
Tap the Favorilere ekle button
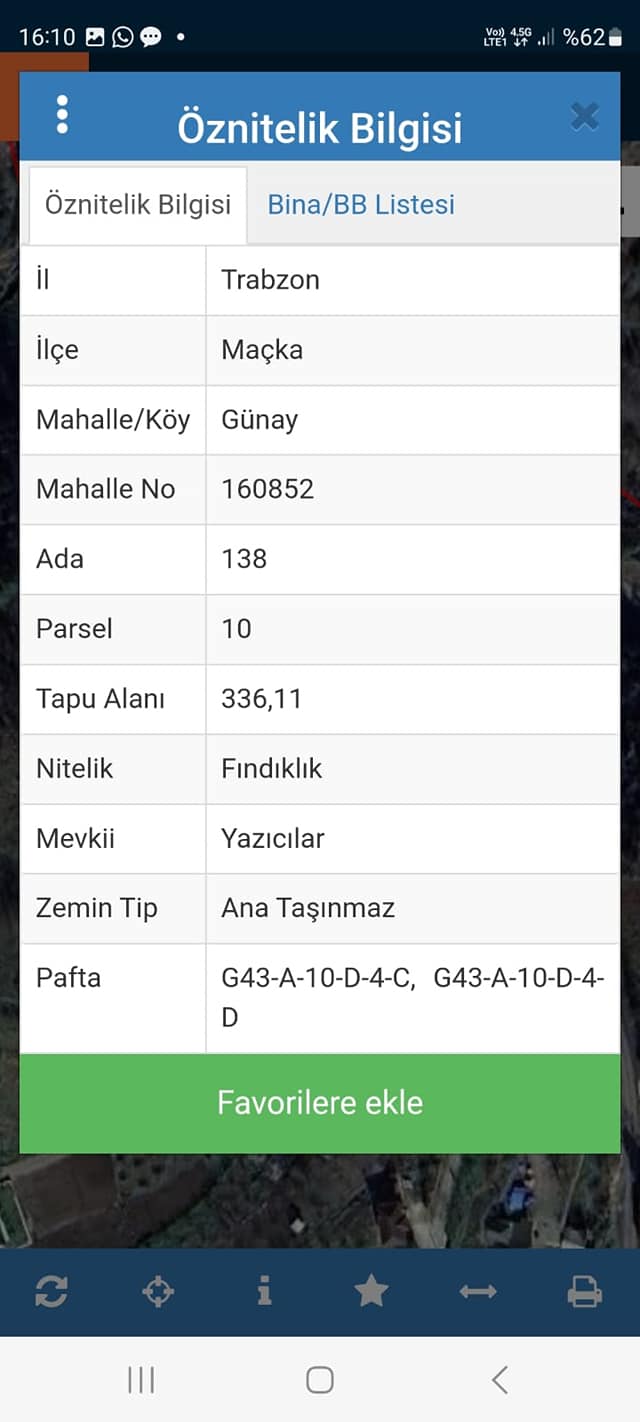tap(320, 1103)
